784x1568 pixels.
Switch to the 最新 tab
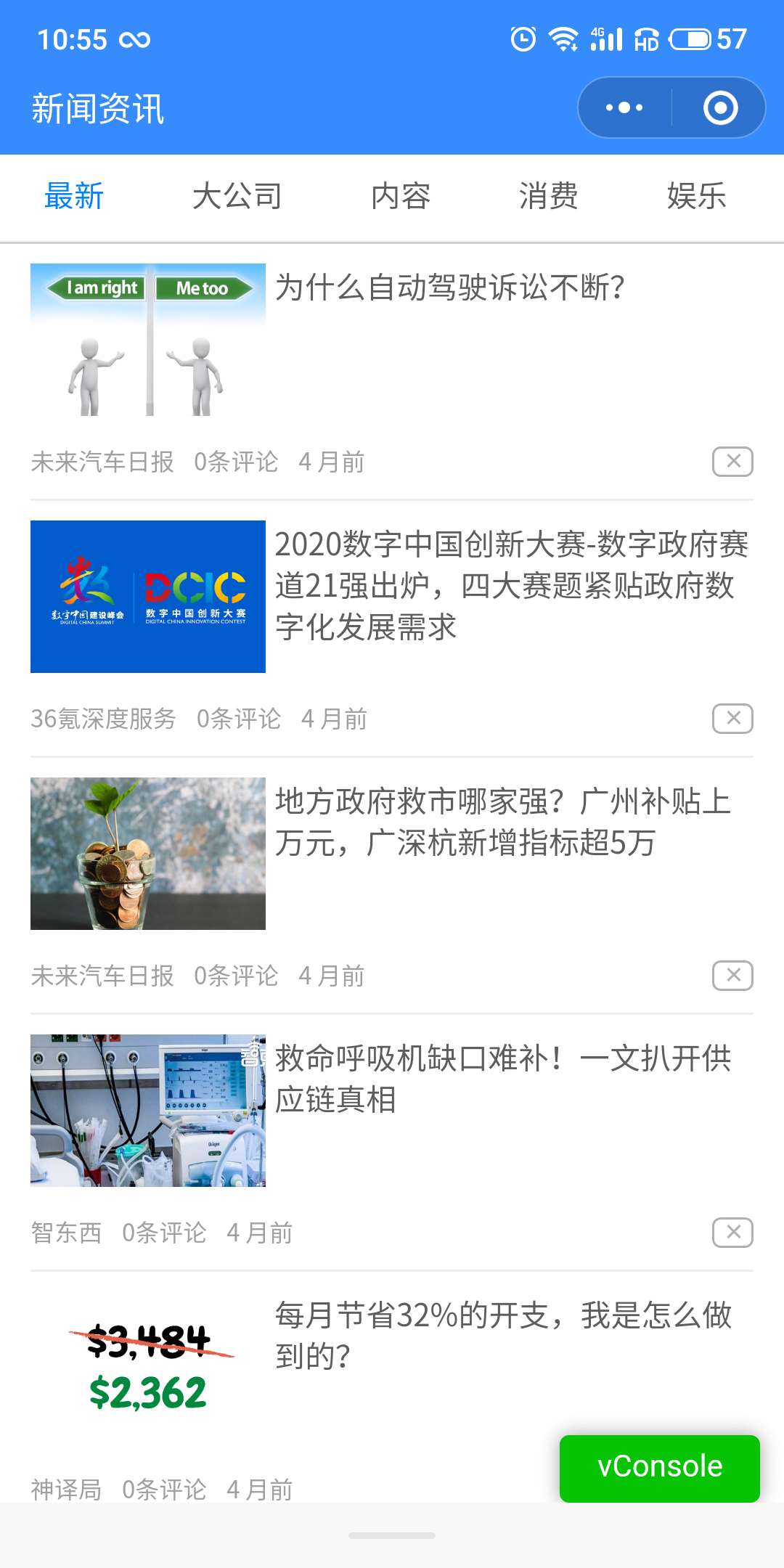(x=74, y=196)
